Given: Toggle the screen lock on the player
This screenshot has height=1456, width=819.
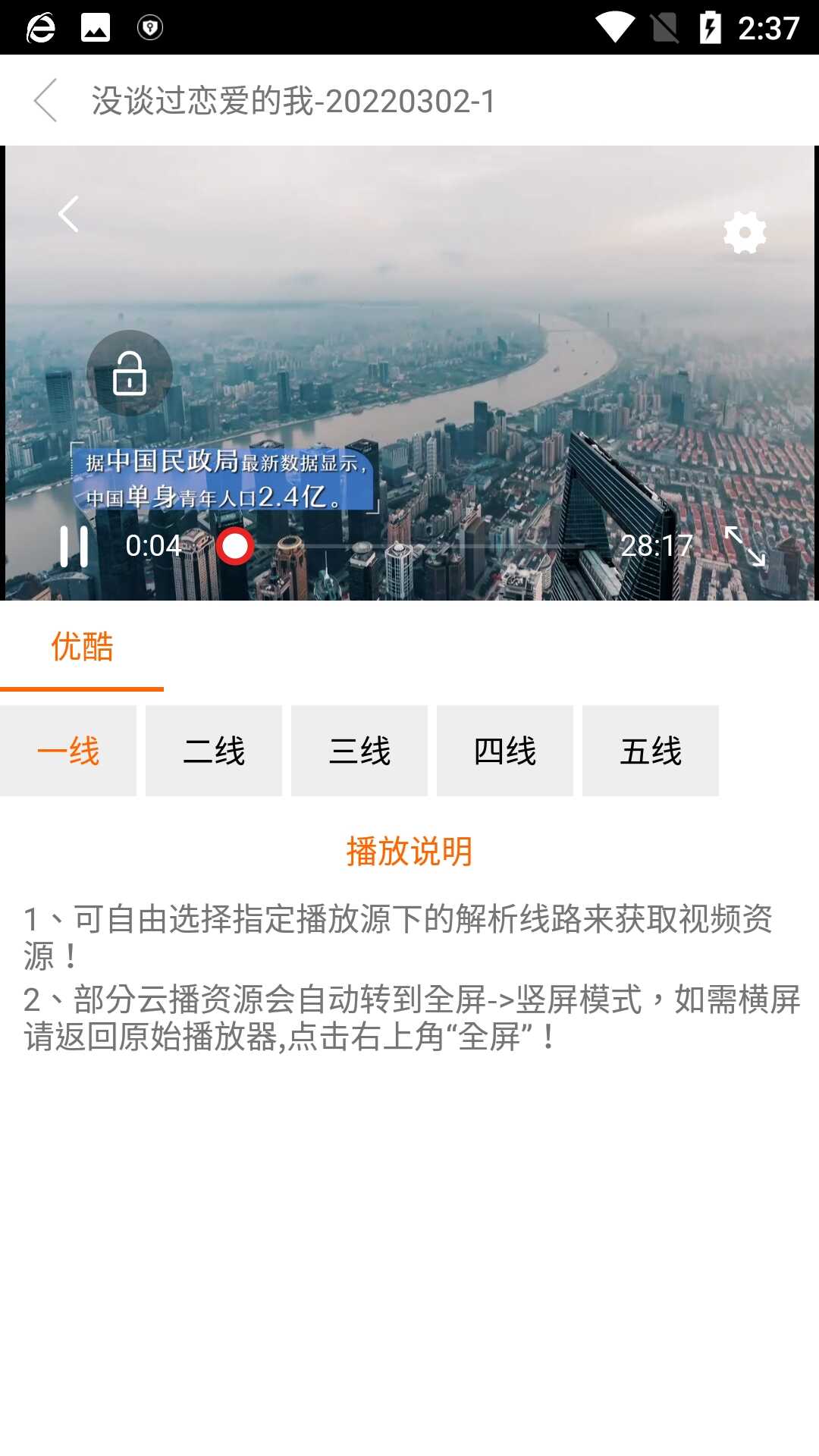Looking at the screenshot, I should 130,373.
